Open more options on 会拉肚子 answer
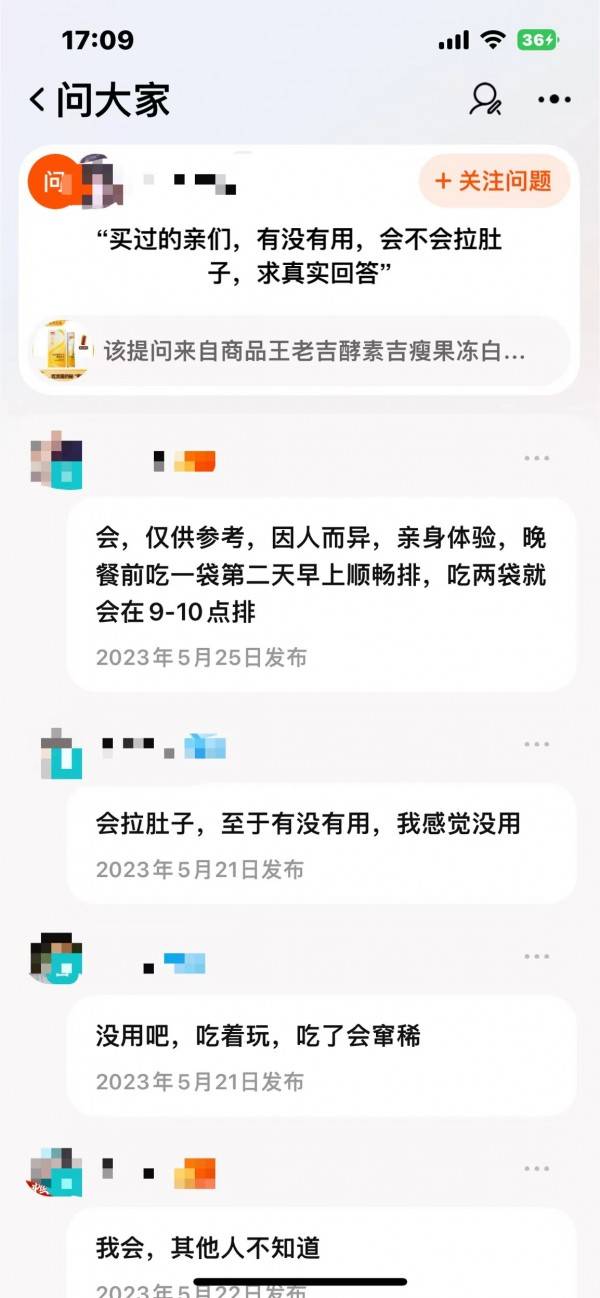600x1298 pixels. coord(537,744)
